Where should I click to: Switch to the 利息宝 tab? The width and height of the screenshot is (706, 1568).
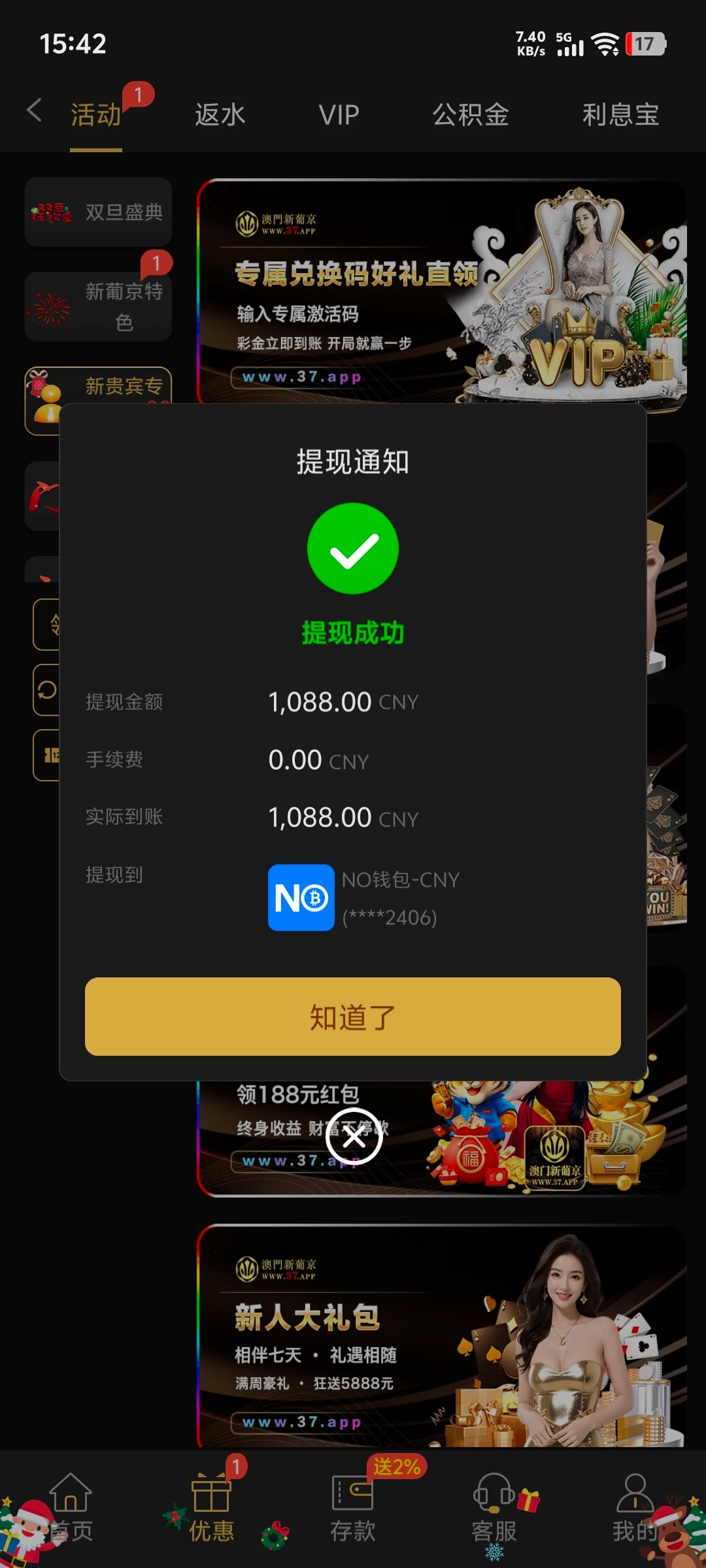tap(620, 115)
